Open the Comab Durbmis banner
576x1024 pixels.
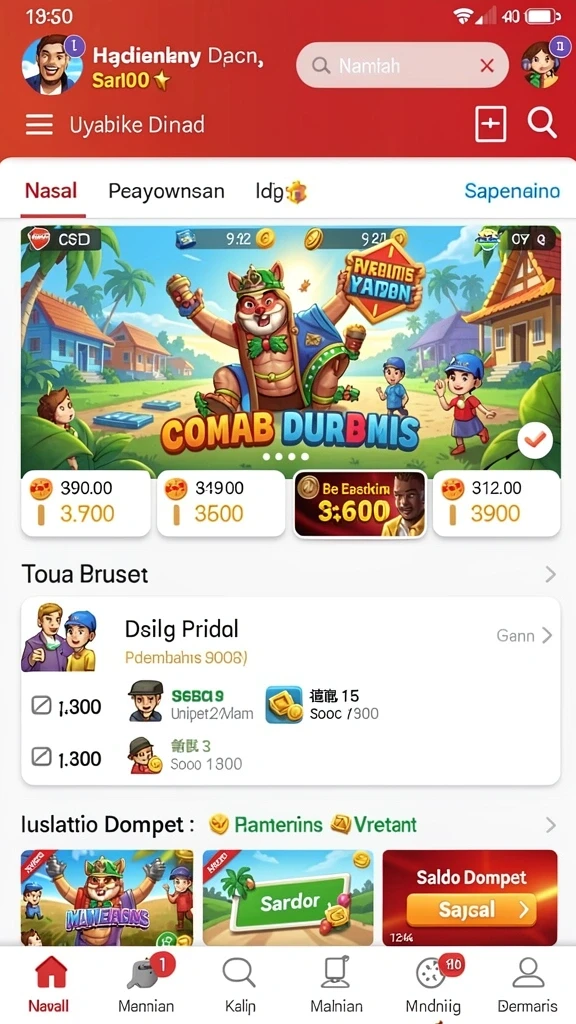tap(291, 349)
